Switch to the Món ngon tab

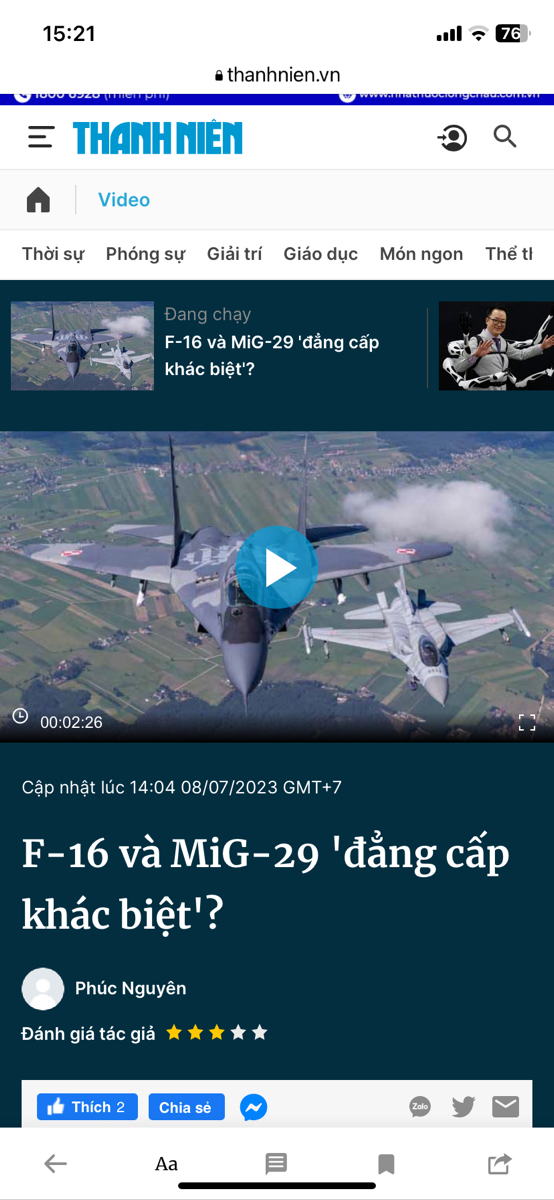coord(421,254)
